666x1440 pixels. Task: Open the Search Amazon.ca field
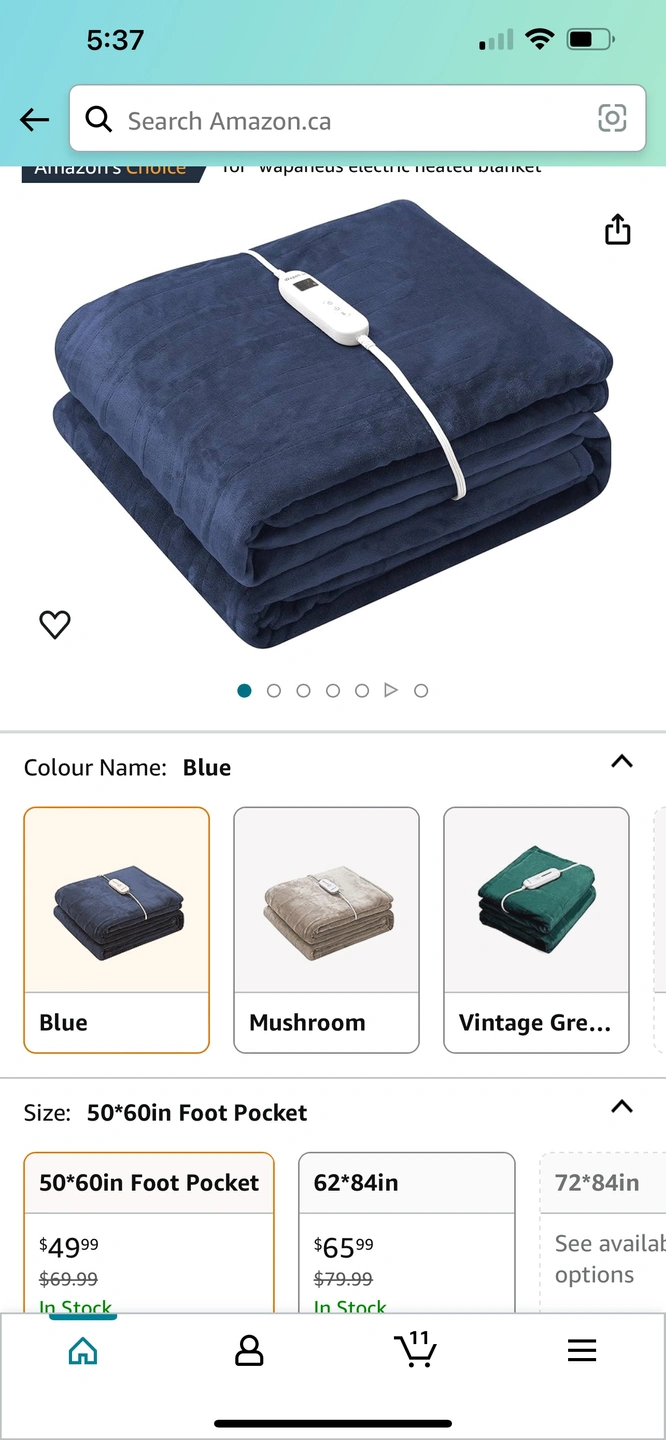[340, 121]
